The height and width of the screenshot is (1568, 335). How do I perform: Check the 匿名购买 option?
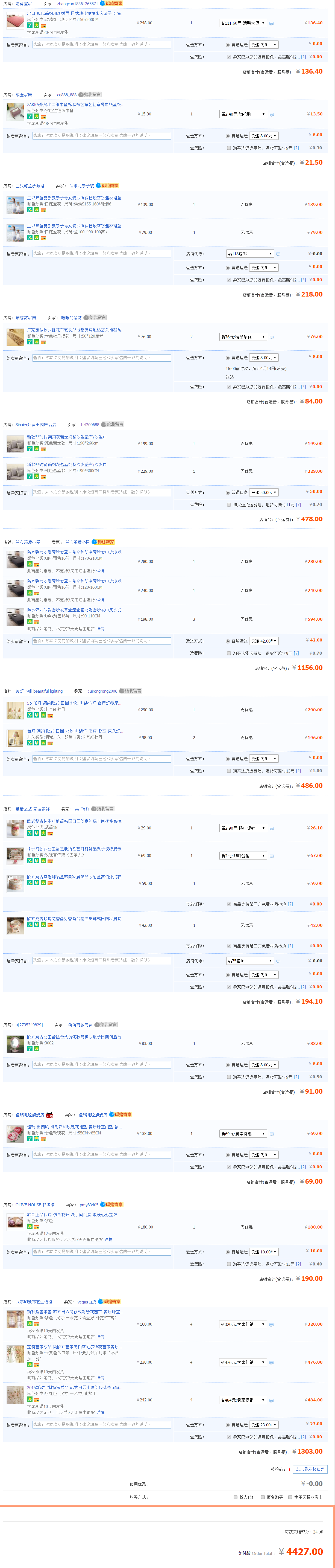point(263,1497)
